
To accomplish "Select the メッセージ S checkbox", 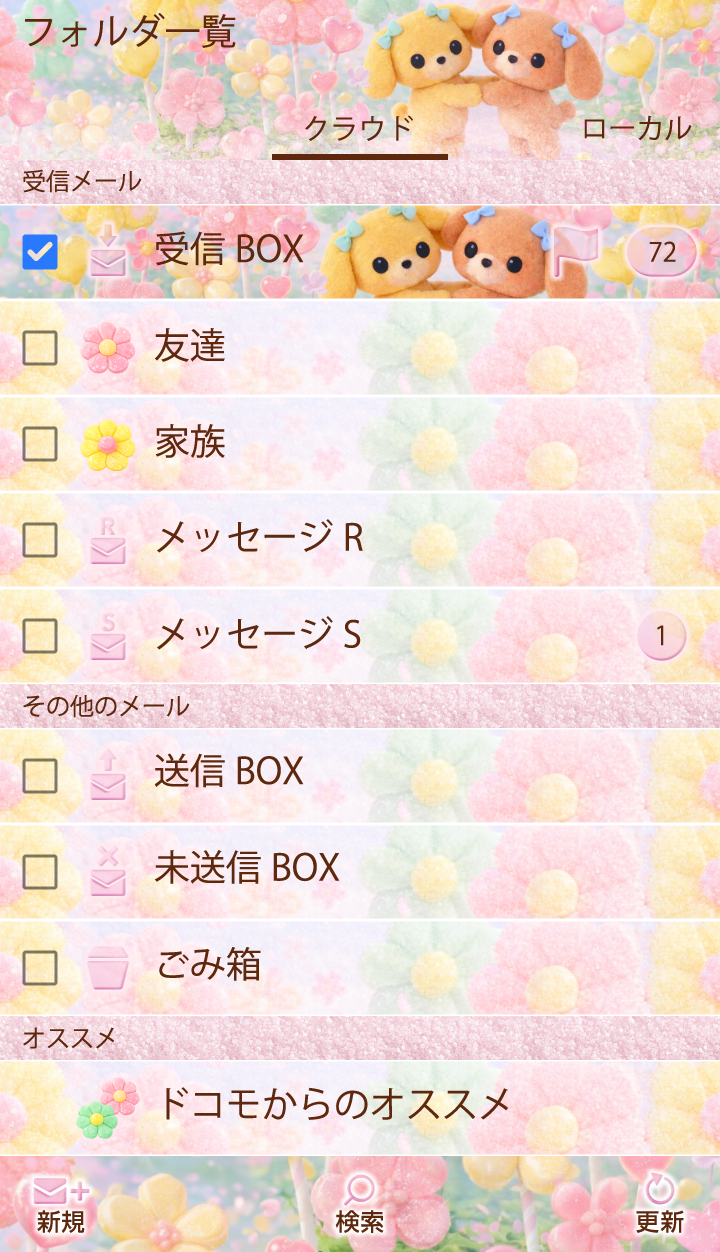I will pyautogui.click(x=40, y=635).
